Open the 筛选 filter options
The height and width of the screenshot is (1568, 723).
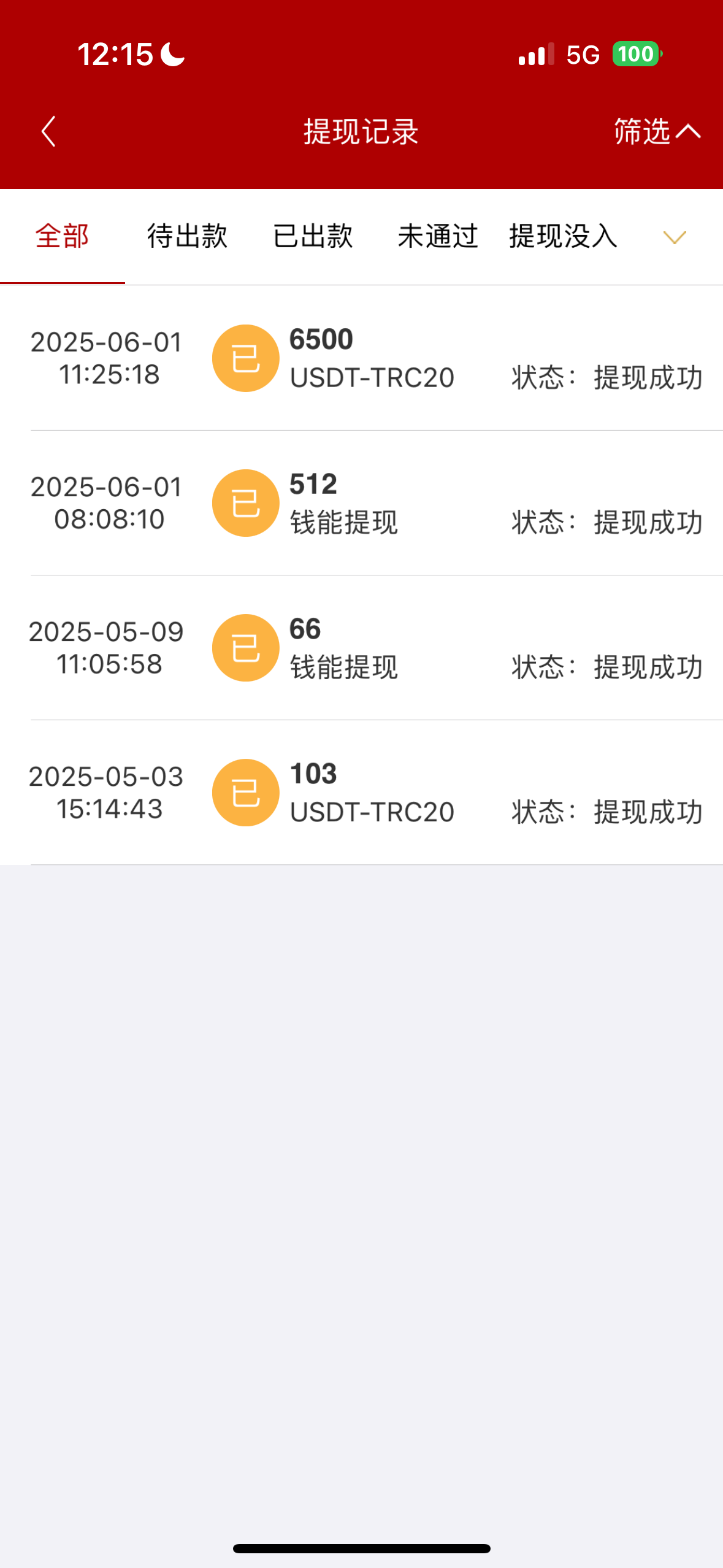click(656, 131)
